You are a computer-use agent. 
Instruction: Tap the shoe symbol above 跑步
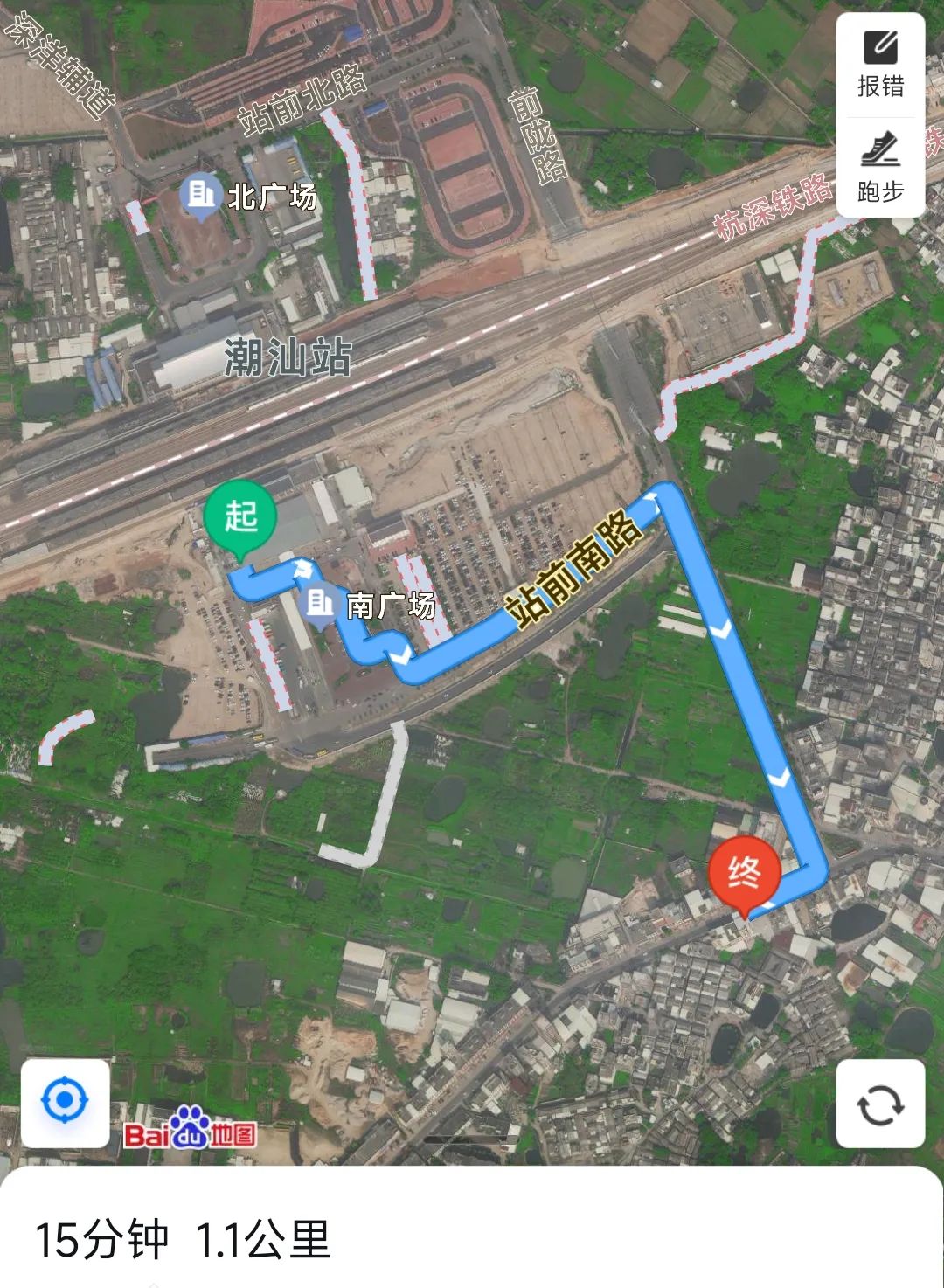coord(882,147)
